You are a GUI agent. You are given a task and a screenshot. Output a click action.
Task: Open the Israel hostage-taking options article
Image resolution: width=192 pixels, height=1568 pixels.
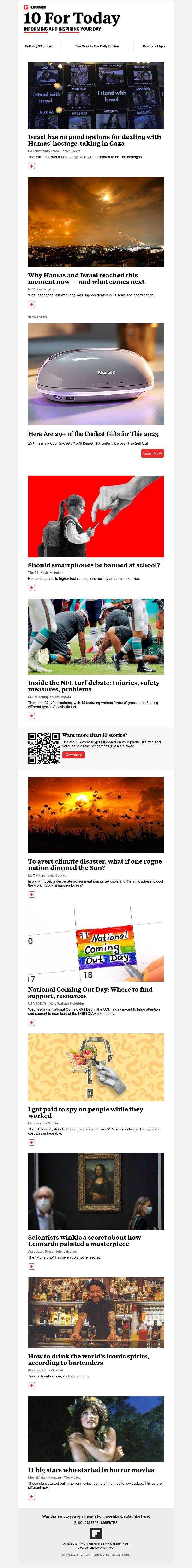[95, 140]
